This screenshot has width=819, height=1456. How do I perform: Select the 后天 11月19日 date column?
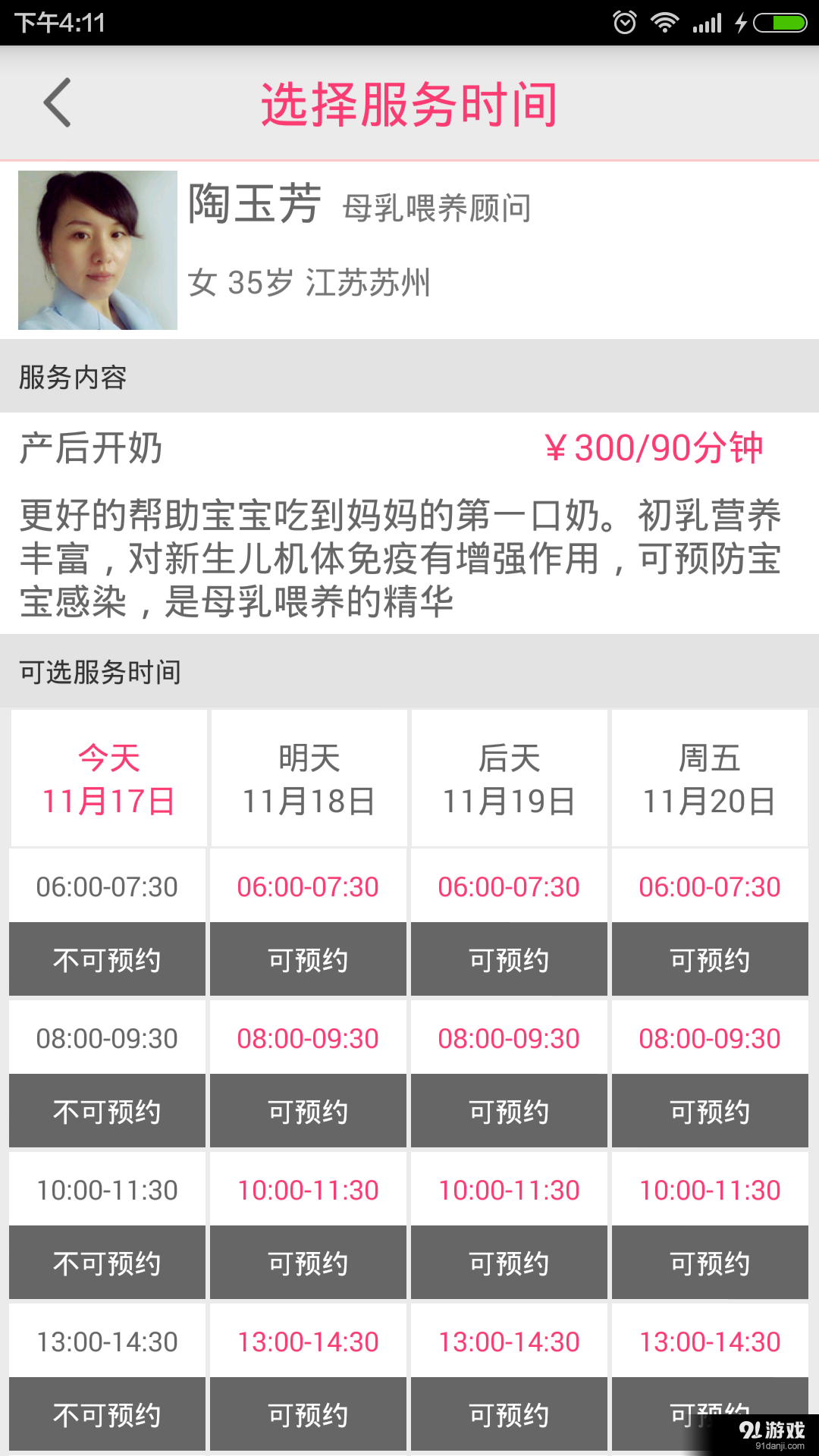508,778
